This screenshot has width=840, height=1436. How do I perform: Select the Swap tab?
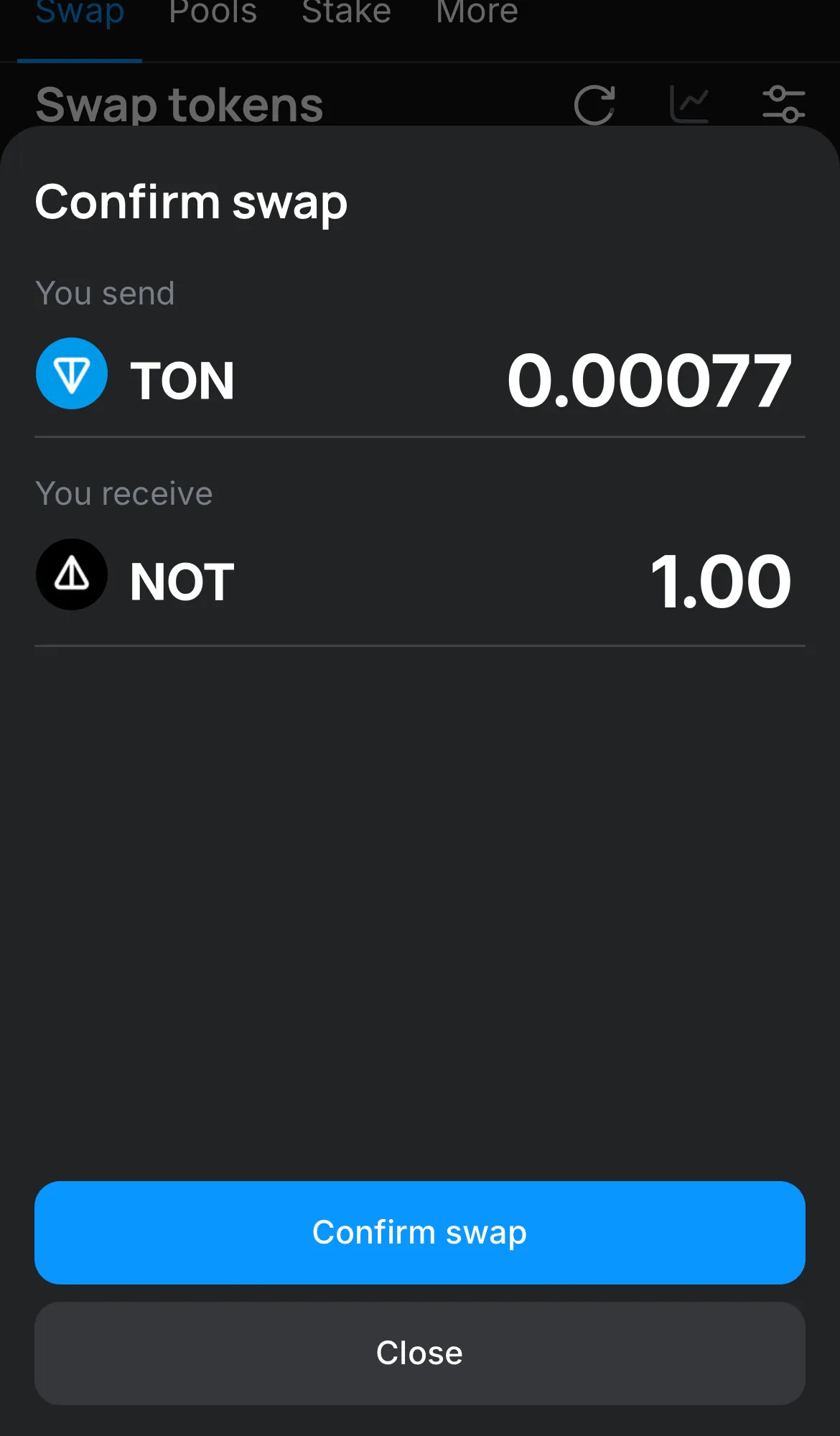(x=80, y=13)
